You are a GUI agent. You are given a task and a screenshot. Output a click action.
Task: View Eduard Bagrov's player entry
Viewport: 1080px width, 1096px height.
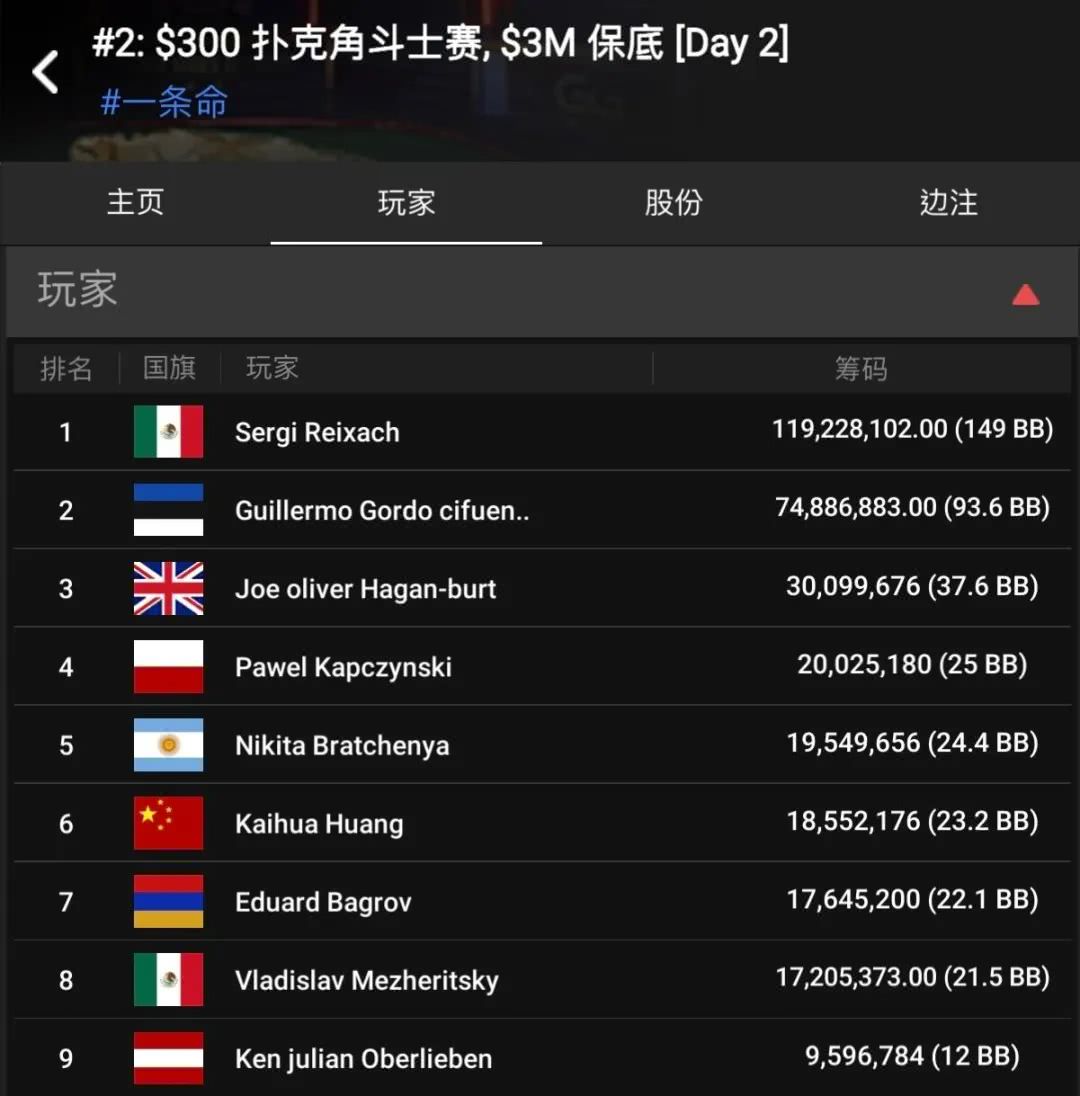[x=323, y=901]
